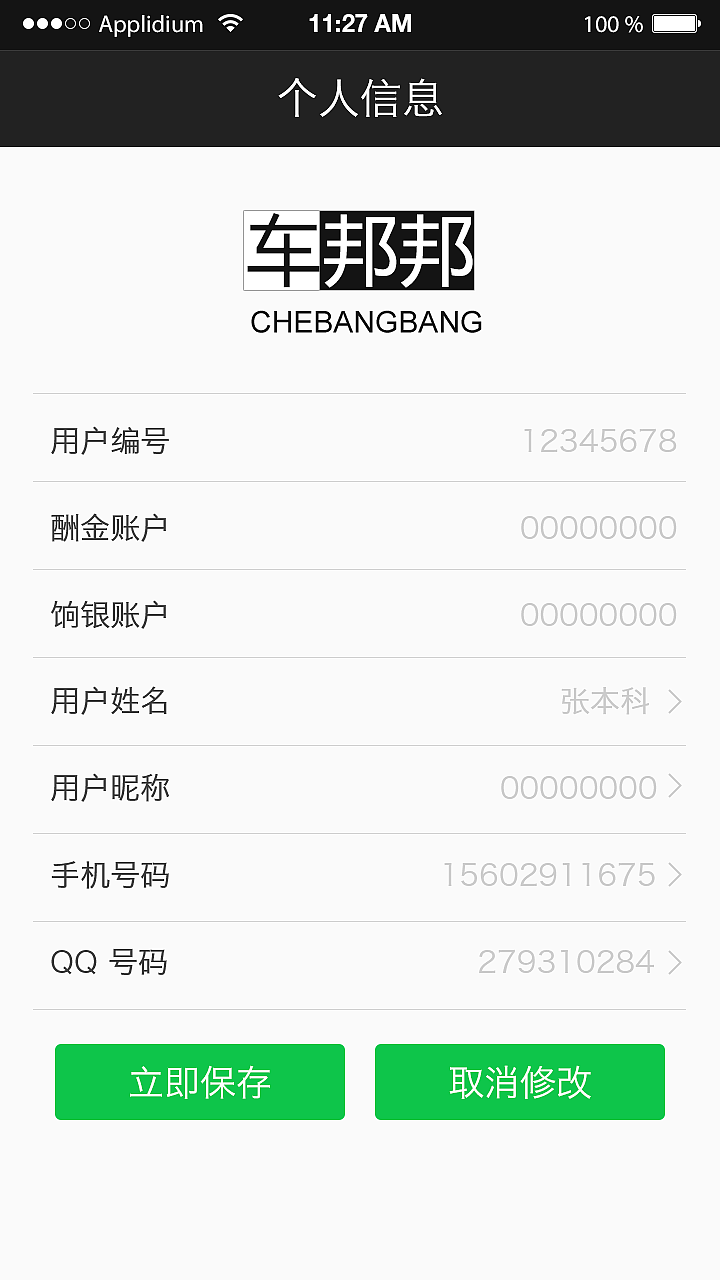This screenshot has width=720, height=1280.
Task: Open the QQ 号码 edit screen
Action: pos(358,963)
